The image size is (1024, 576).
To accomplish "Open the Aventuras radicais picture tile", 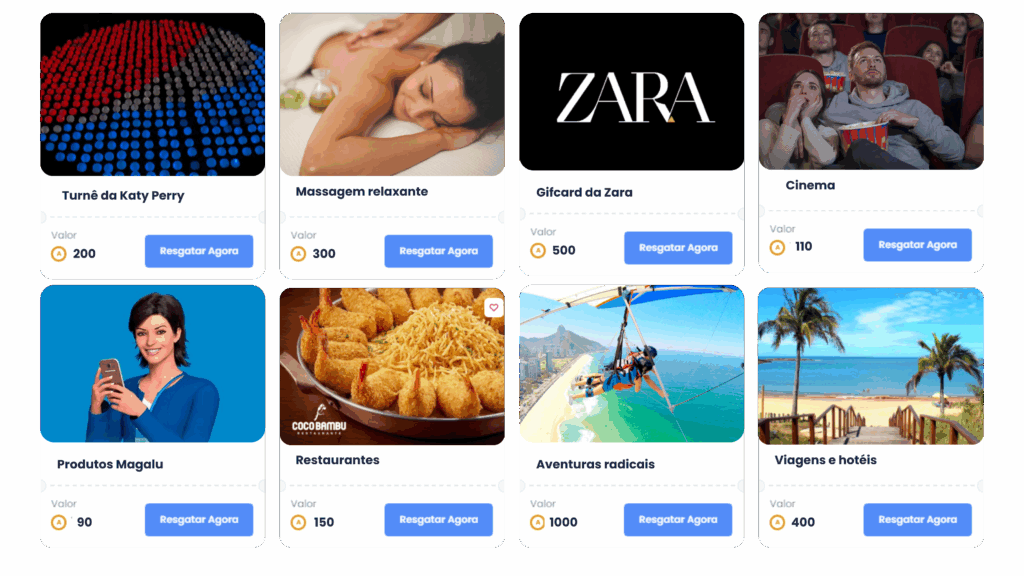I will pyautogui.click(x=631, y=365).
